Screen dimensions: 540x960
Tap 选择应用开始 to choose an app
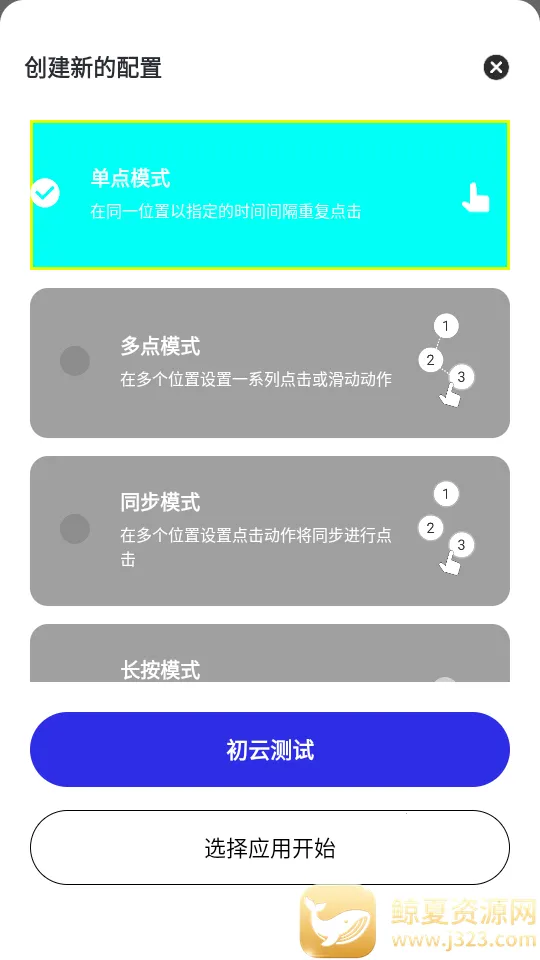[270, 848]
